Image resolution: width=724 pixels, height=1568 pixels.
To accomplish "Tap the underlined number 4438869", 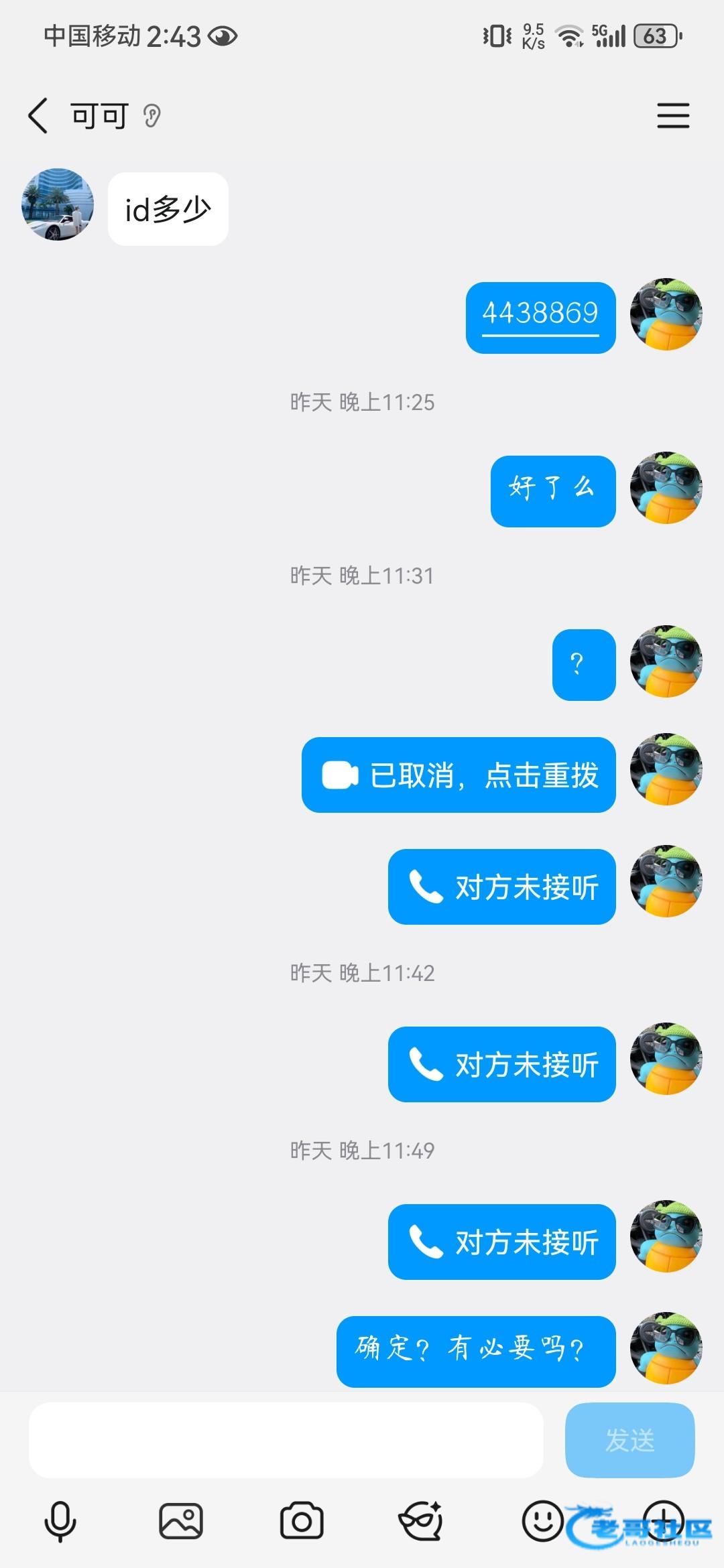I will click(x=540, y=313).
